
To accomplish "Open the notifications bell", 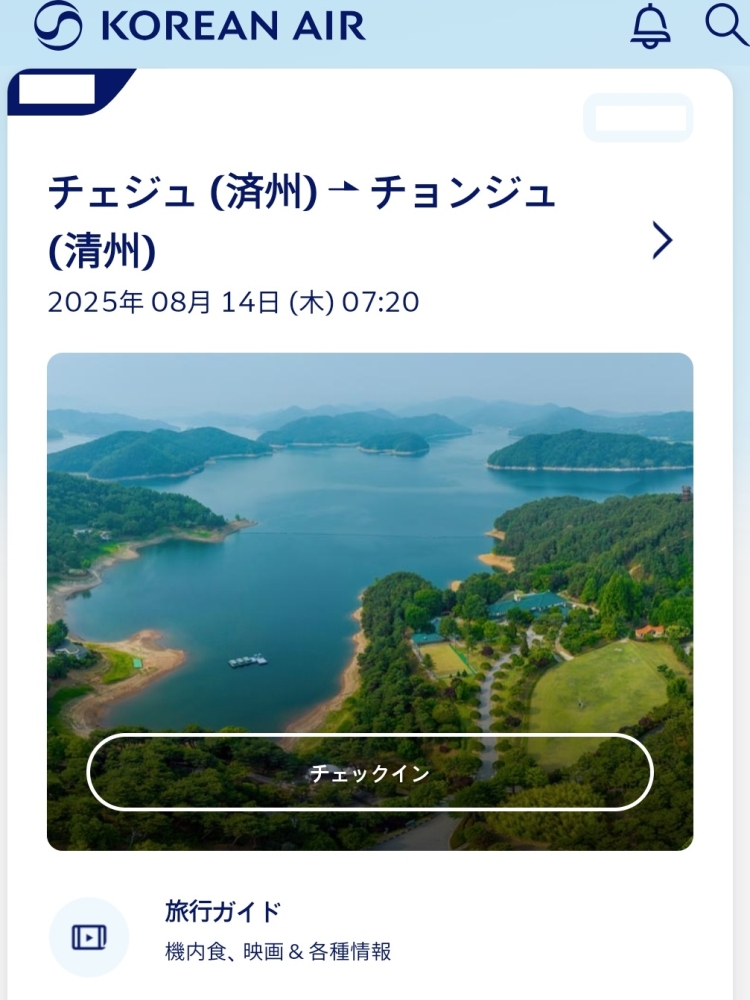I will coord(651,25).
